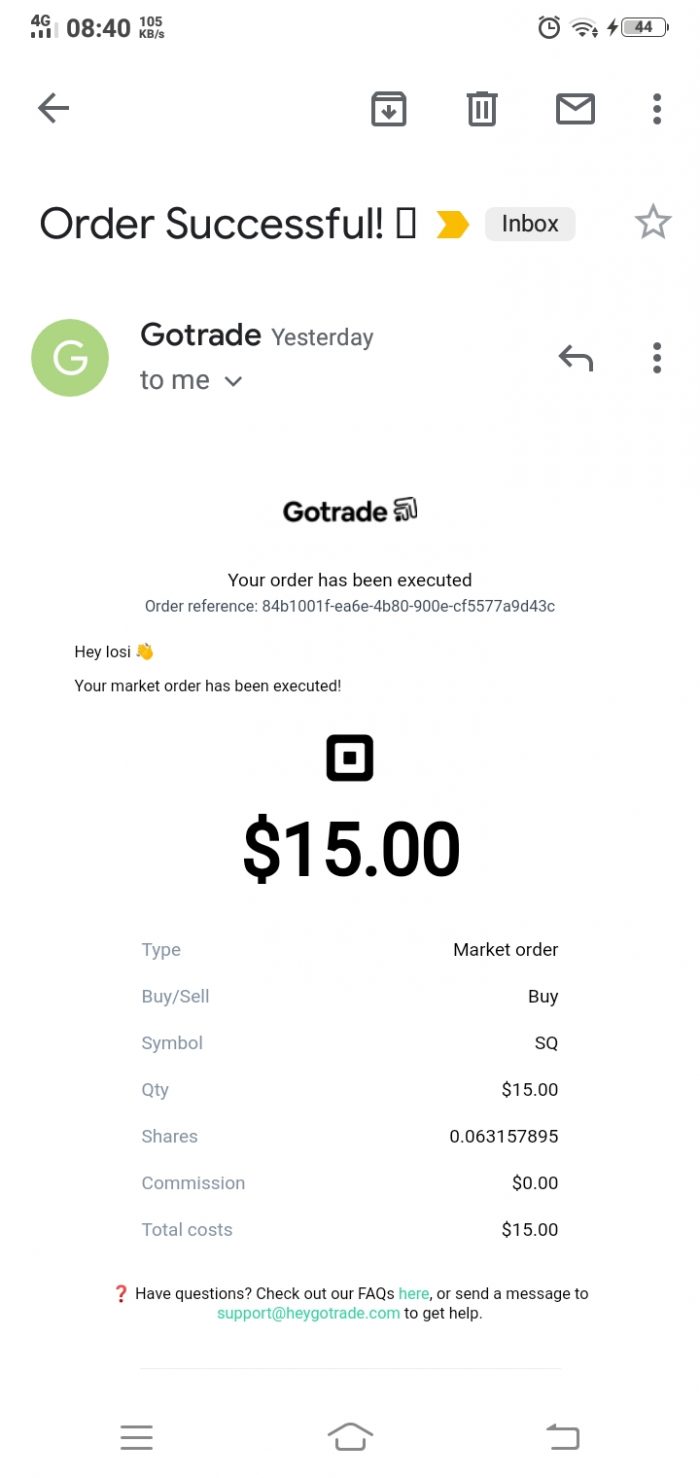
Task: Reply to Gotrade's message
Action: click(575, 358)
